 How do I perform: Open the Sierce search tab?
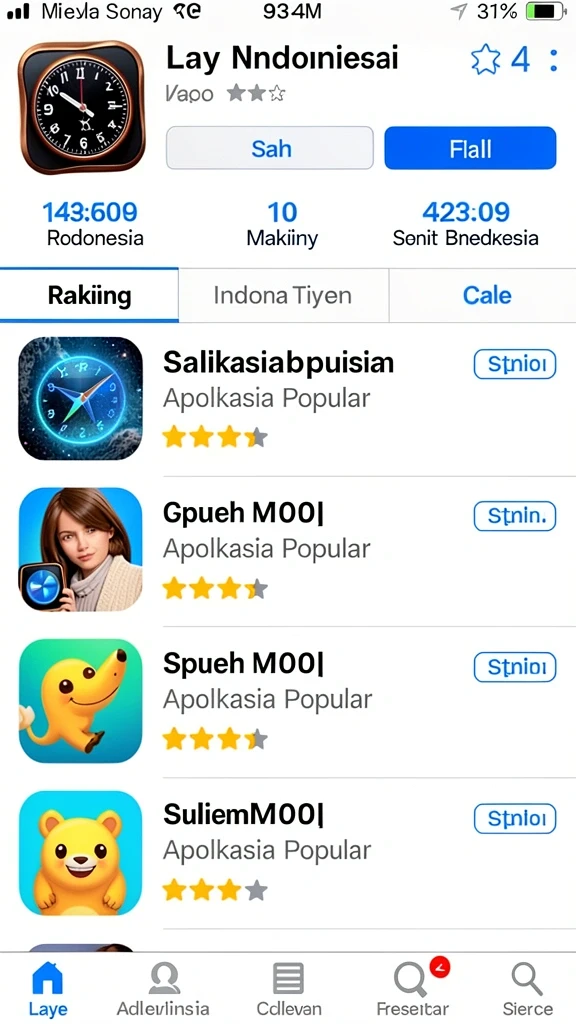click(527, 987)
